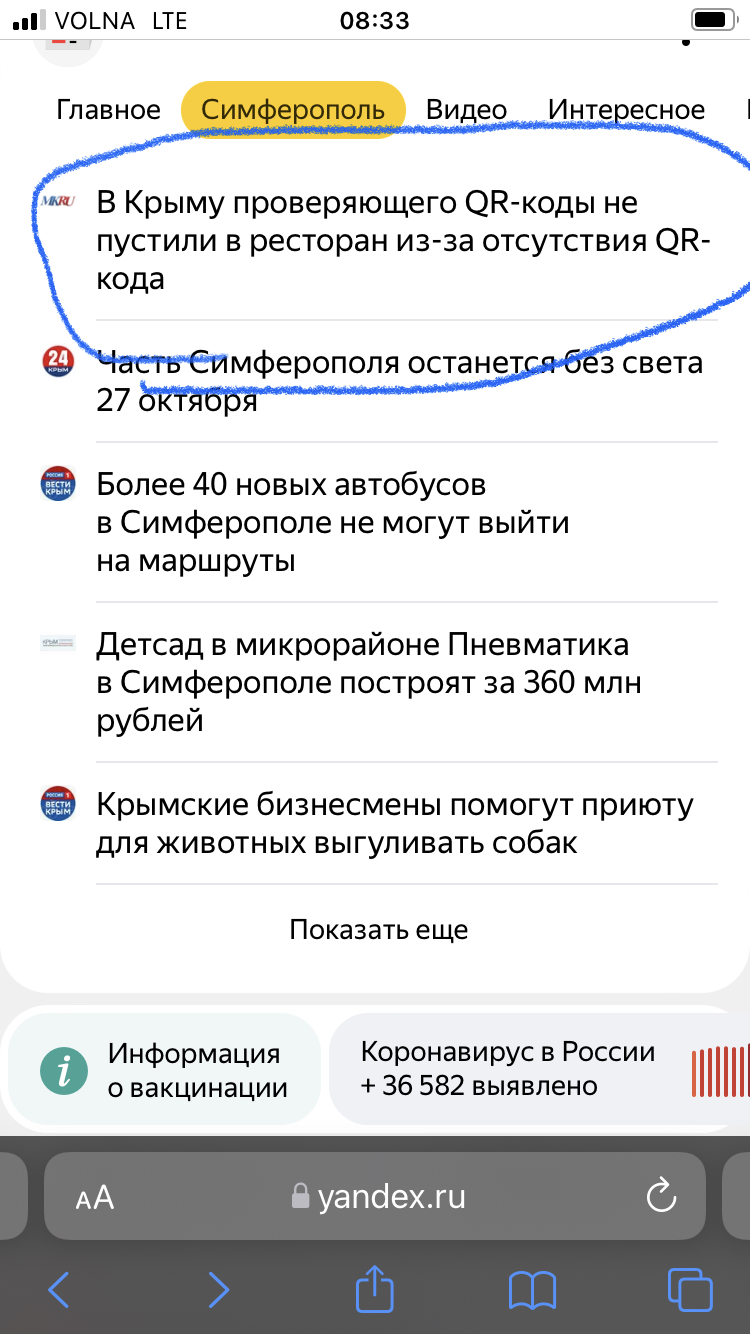Open the Интересное tab
The image size is (750, 1334).
tap(626, 110)
